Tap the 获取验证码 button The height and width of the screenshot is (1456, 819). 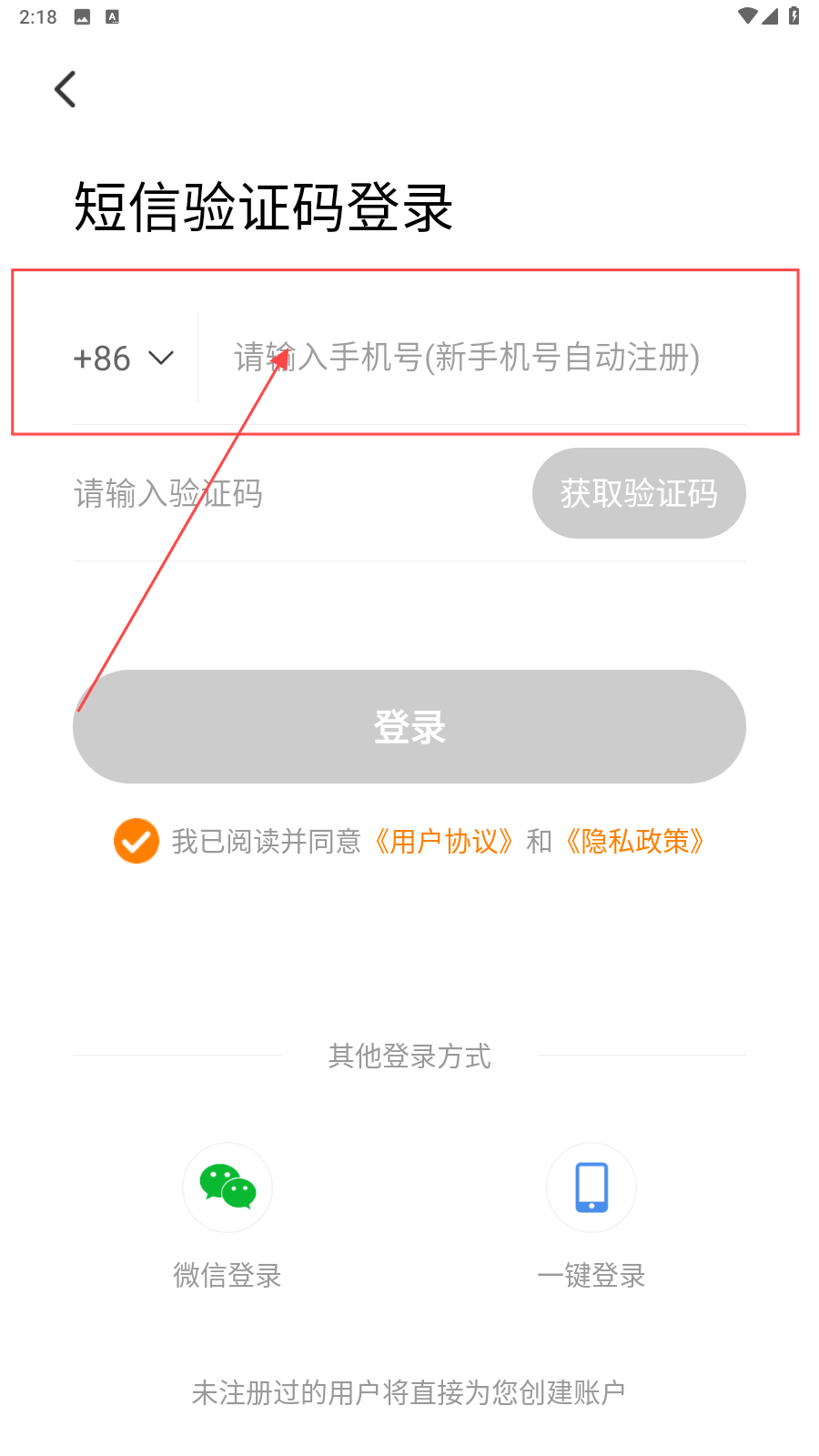[x=639, y=493]
